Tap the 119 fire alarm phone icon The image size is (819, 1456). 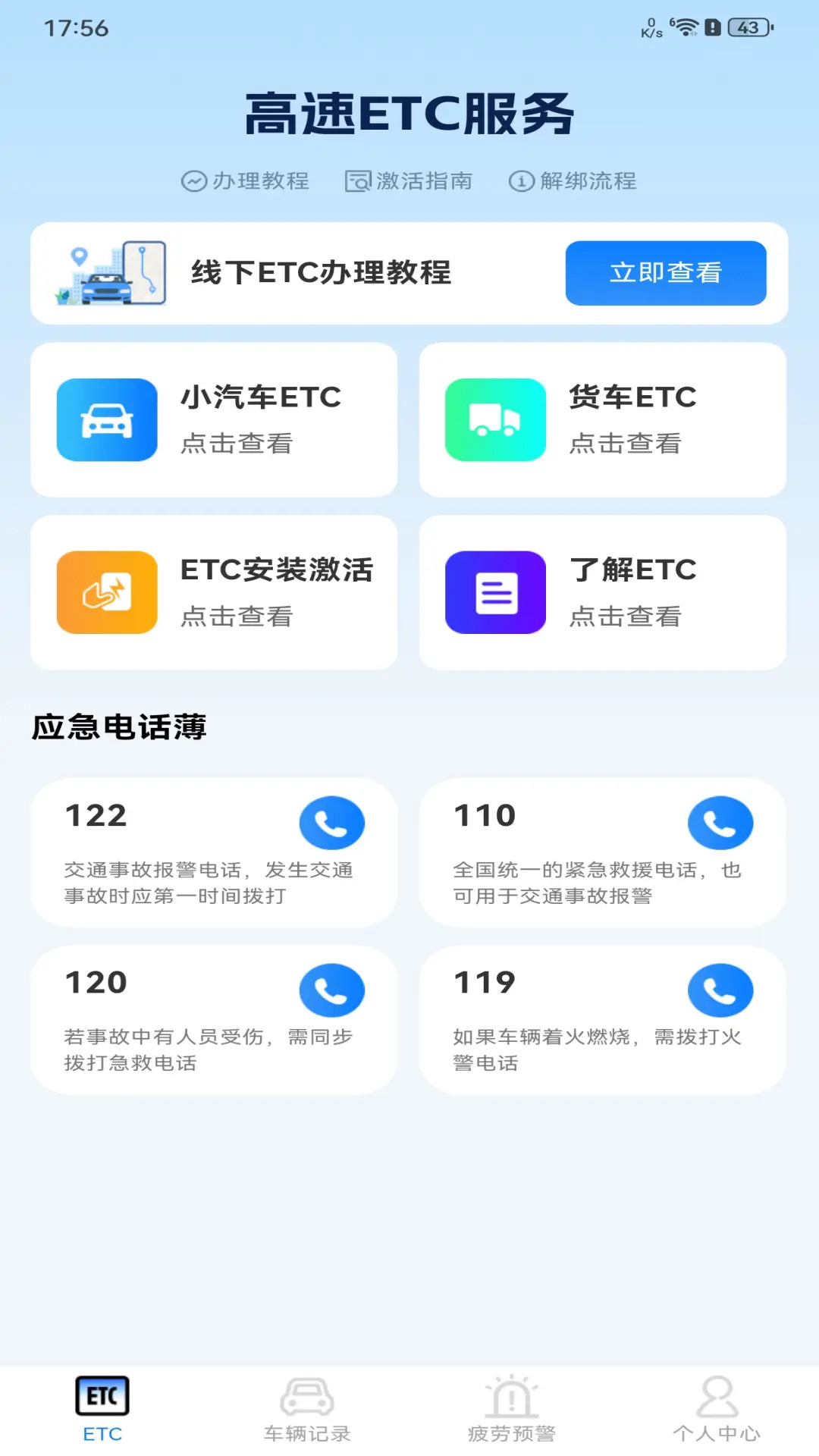(x=720, y=990)
